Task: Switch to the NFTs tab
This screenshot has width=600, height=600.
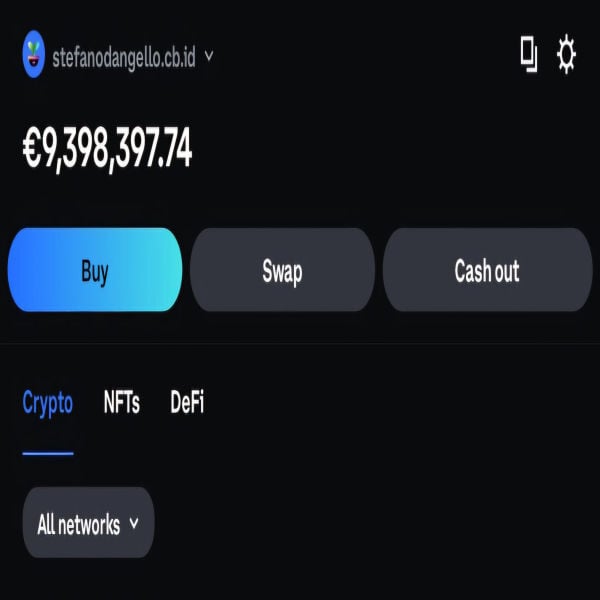Action: tap(122, 404)
